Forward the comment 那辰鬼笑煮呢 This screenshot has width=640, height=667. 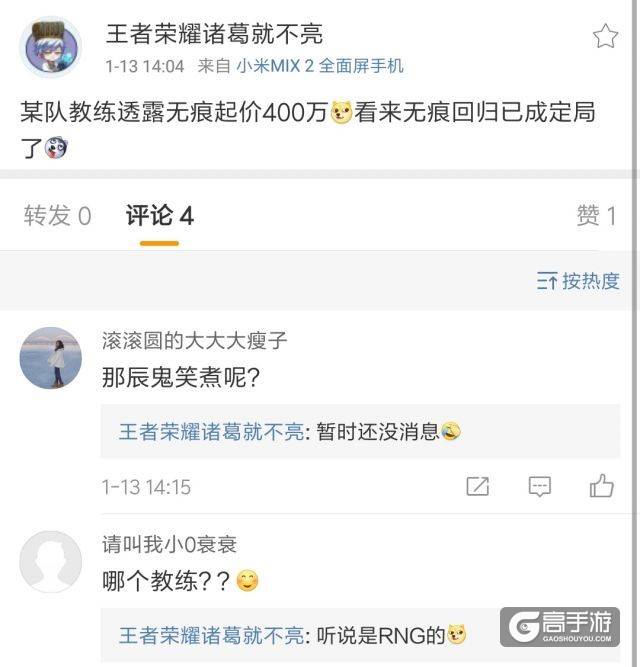pyautogui.click(x=478, y=487)
